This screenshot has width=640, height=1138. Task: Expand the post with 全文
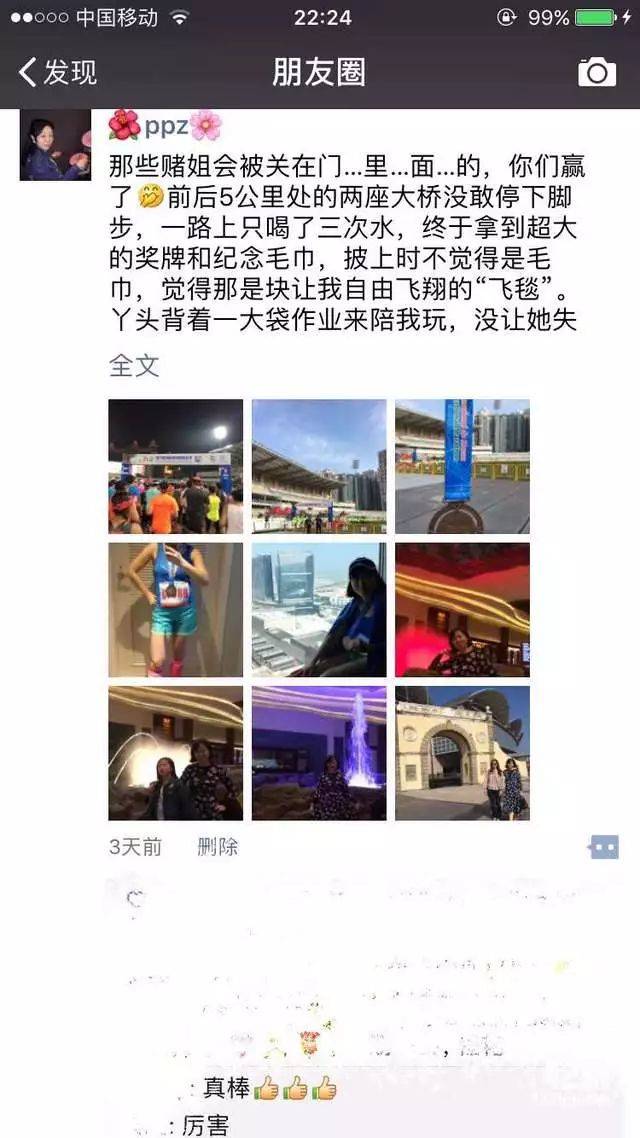(x=134, y=365)
